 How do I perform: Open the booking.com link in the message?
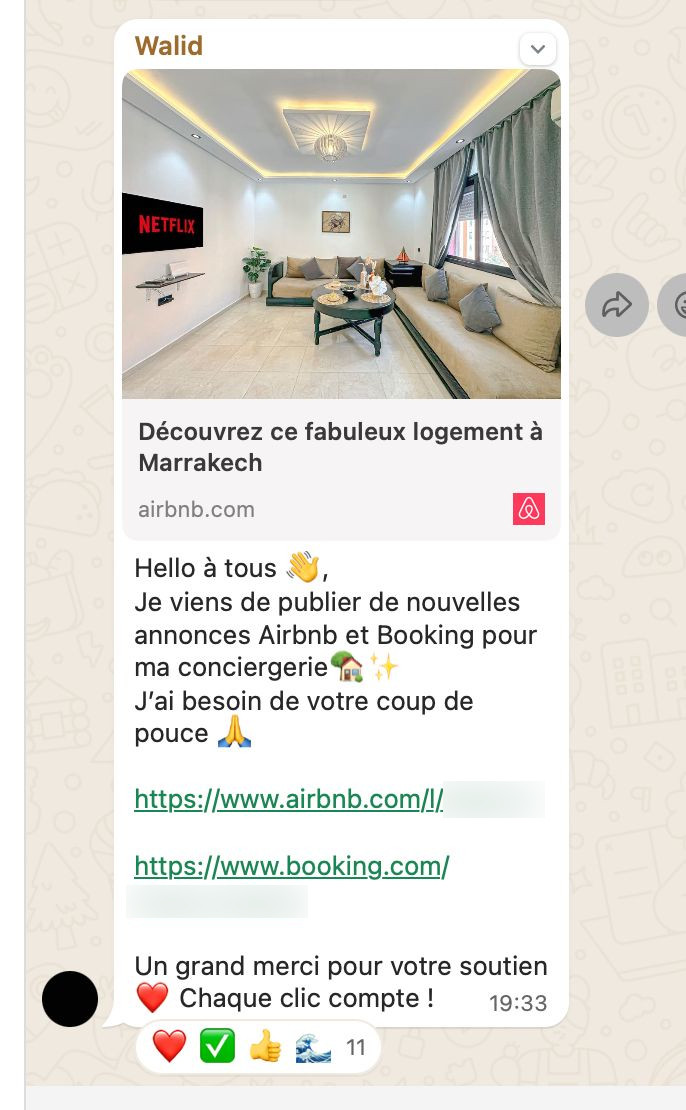291,866
